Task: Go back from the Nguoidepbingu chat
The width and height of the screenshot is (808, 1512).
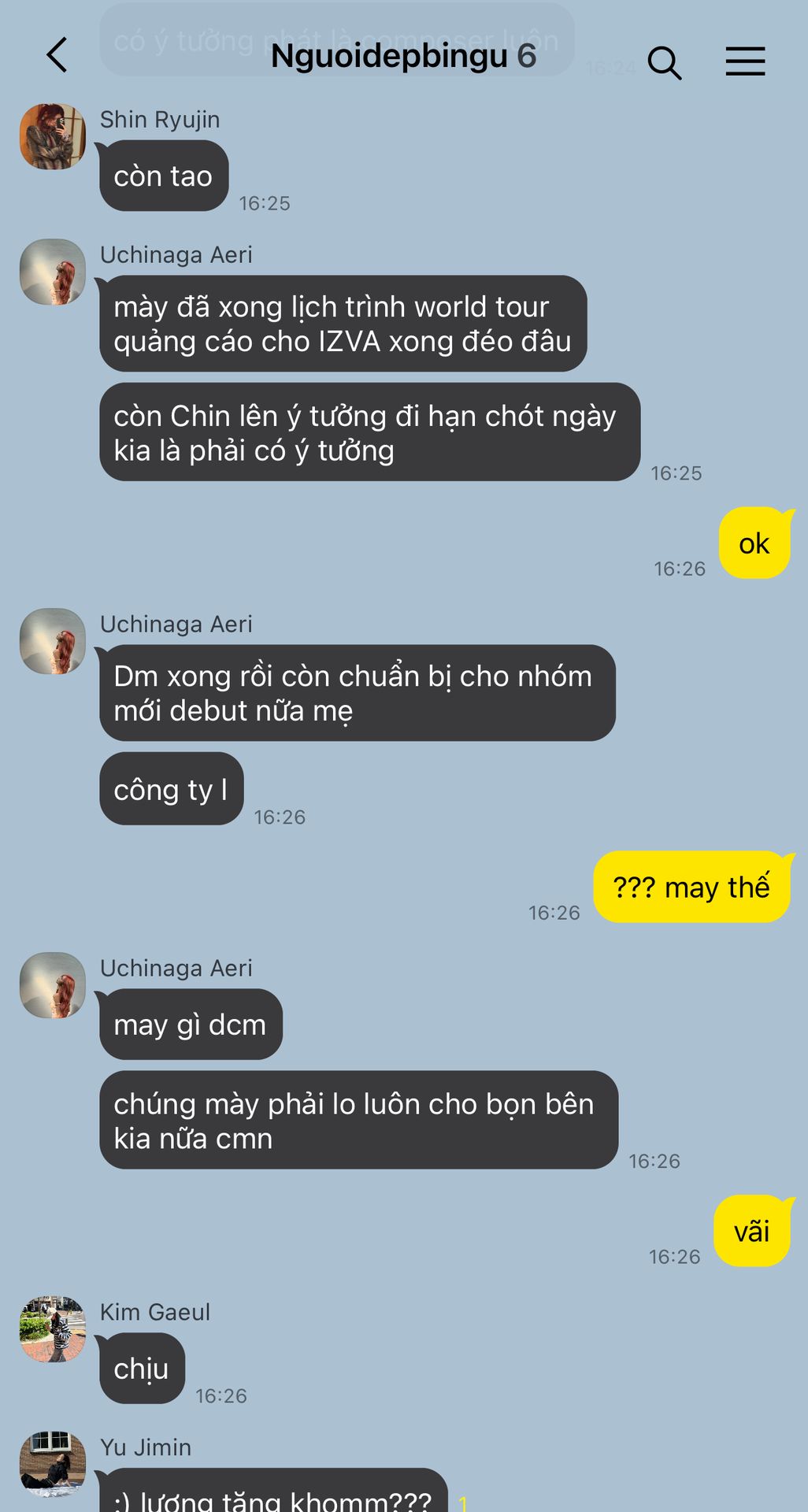Action: tap(57, 55)
